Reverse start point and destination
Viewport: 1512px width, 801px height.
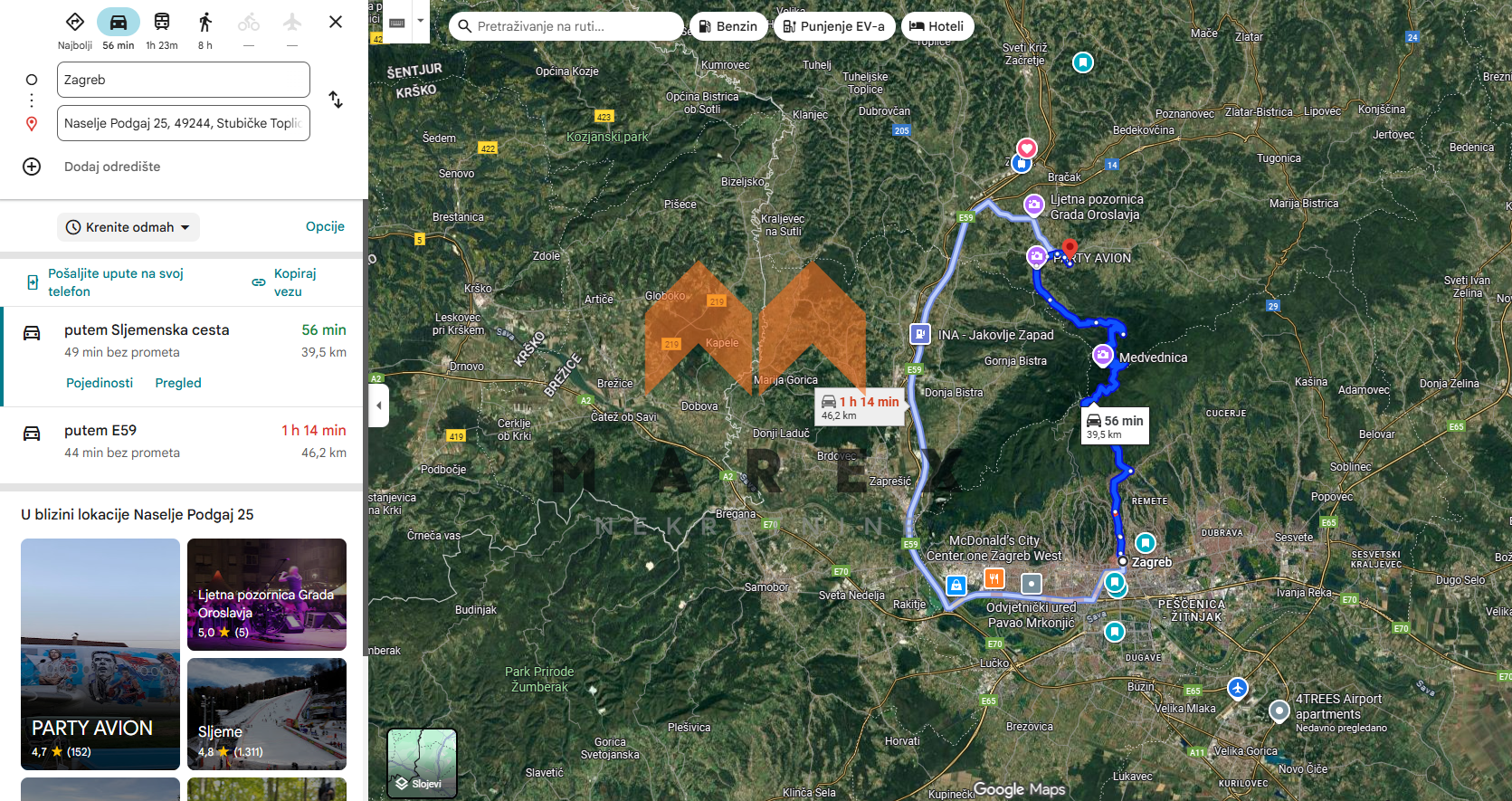coord(336,100)
